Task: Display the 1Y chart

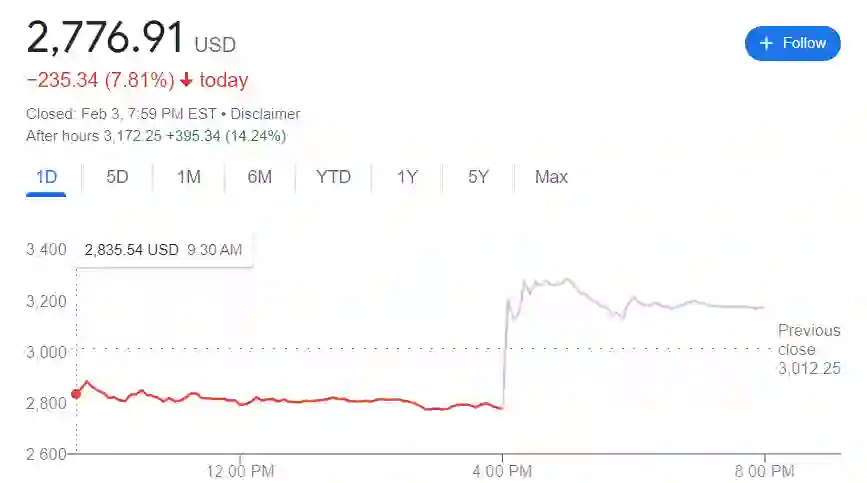Action: [407, 177]
